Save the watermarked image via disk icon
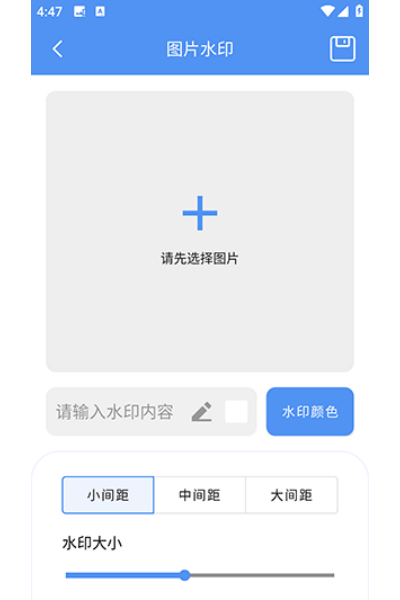 [343, 49]
